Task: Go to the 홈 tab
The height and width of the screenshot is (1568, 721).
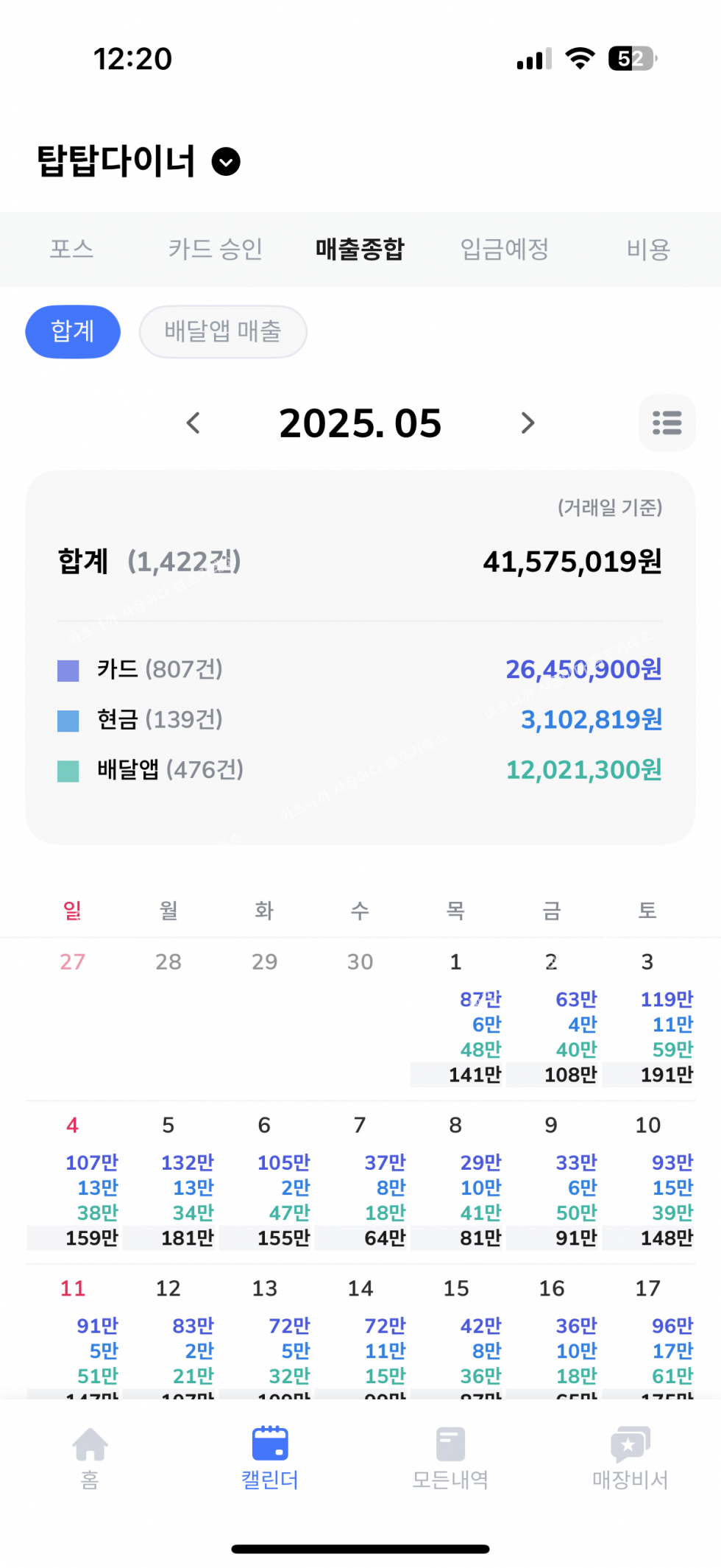Action: click(90, 1458)
